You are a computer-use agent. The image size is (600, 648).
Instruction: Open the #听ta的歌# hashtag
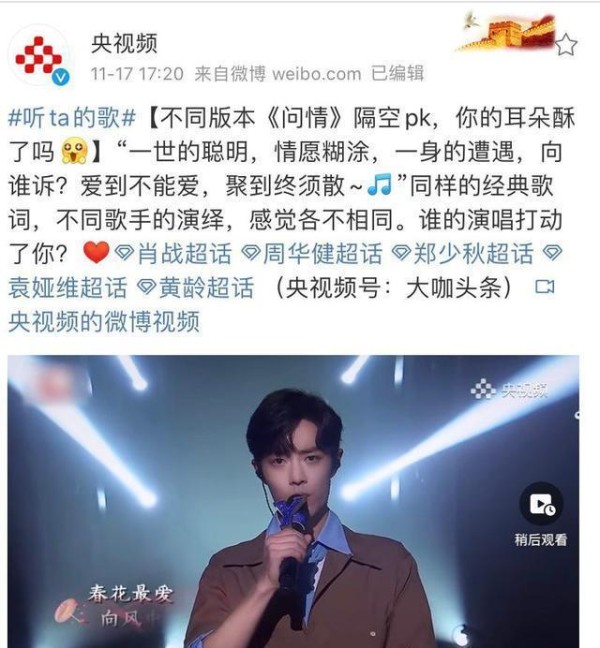[71, 115]
